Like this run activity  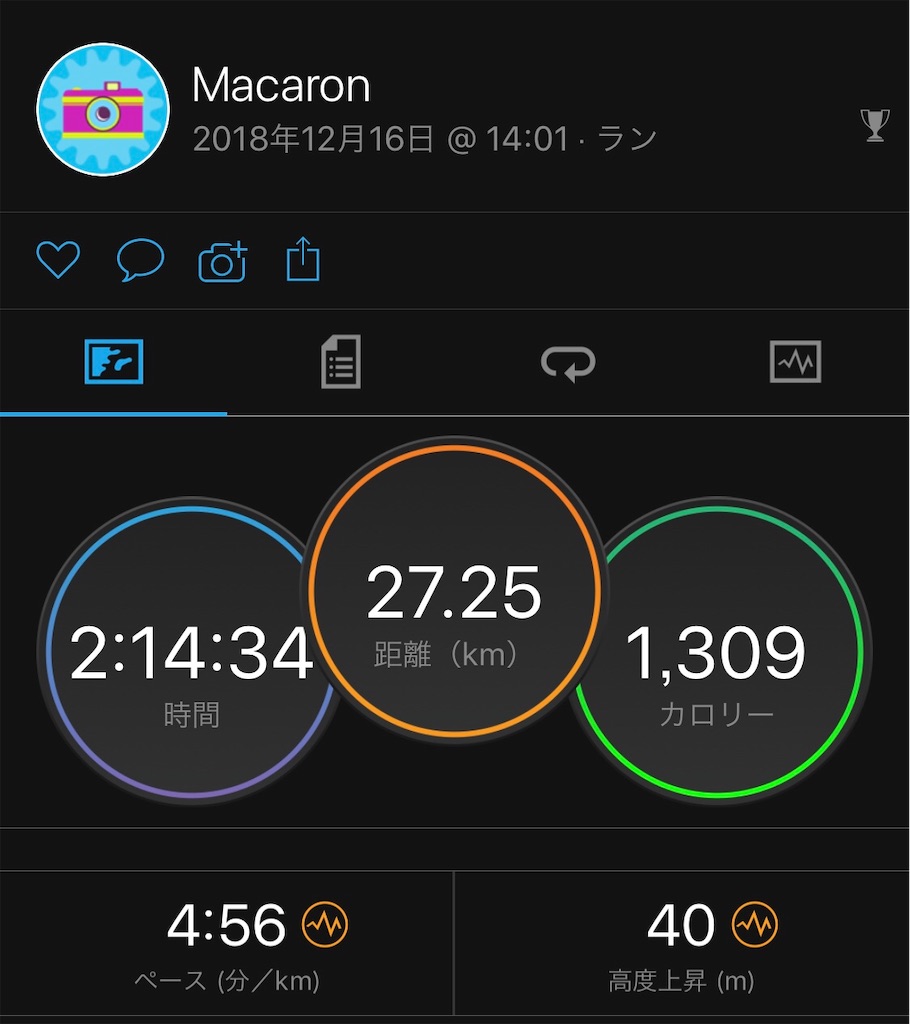[58, 261]
